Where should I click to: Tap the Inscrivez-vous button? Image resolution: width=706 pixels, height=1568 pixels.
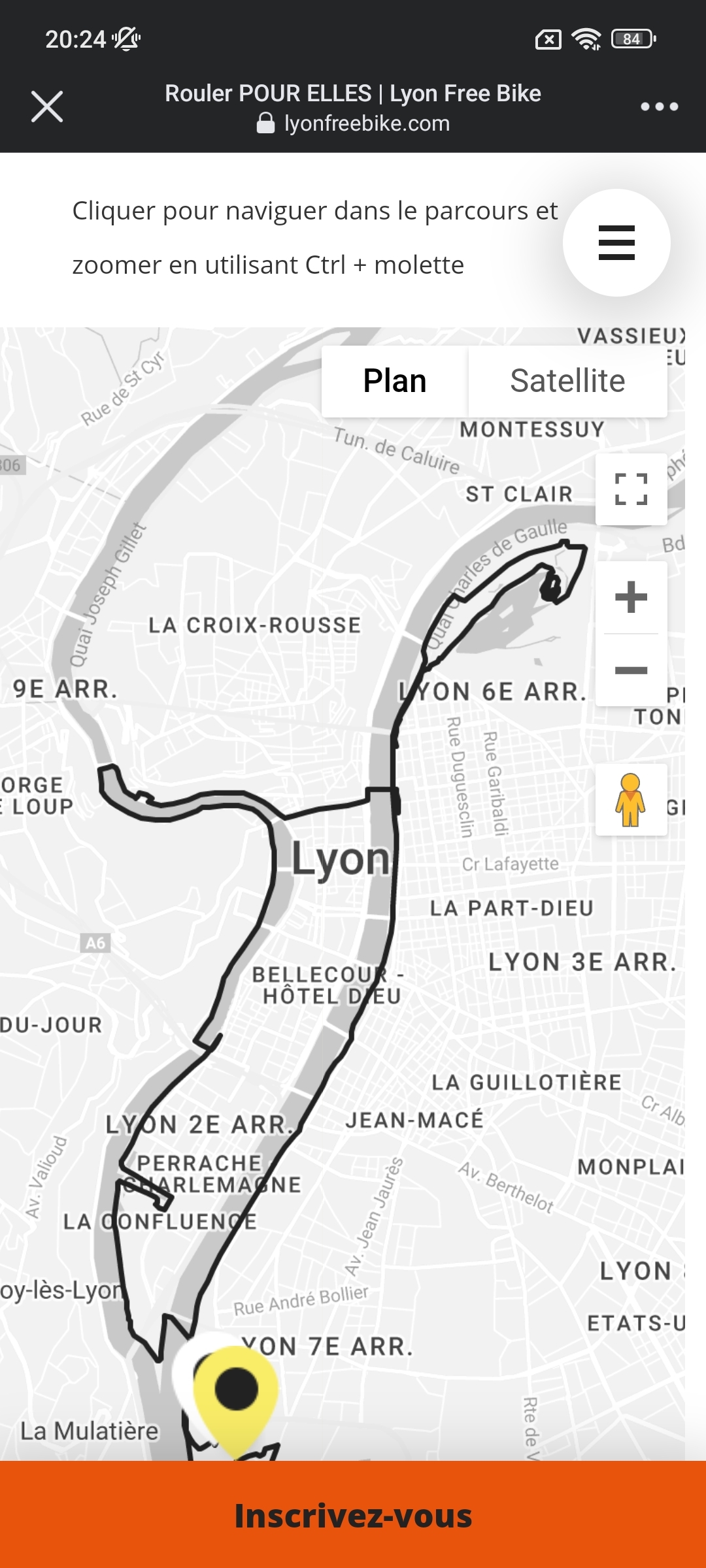[353, 1516]
